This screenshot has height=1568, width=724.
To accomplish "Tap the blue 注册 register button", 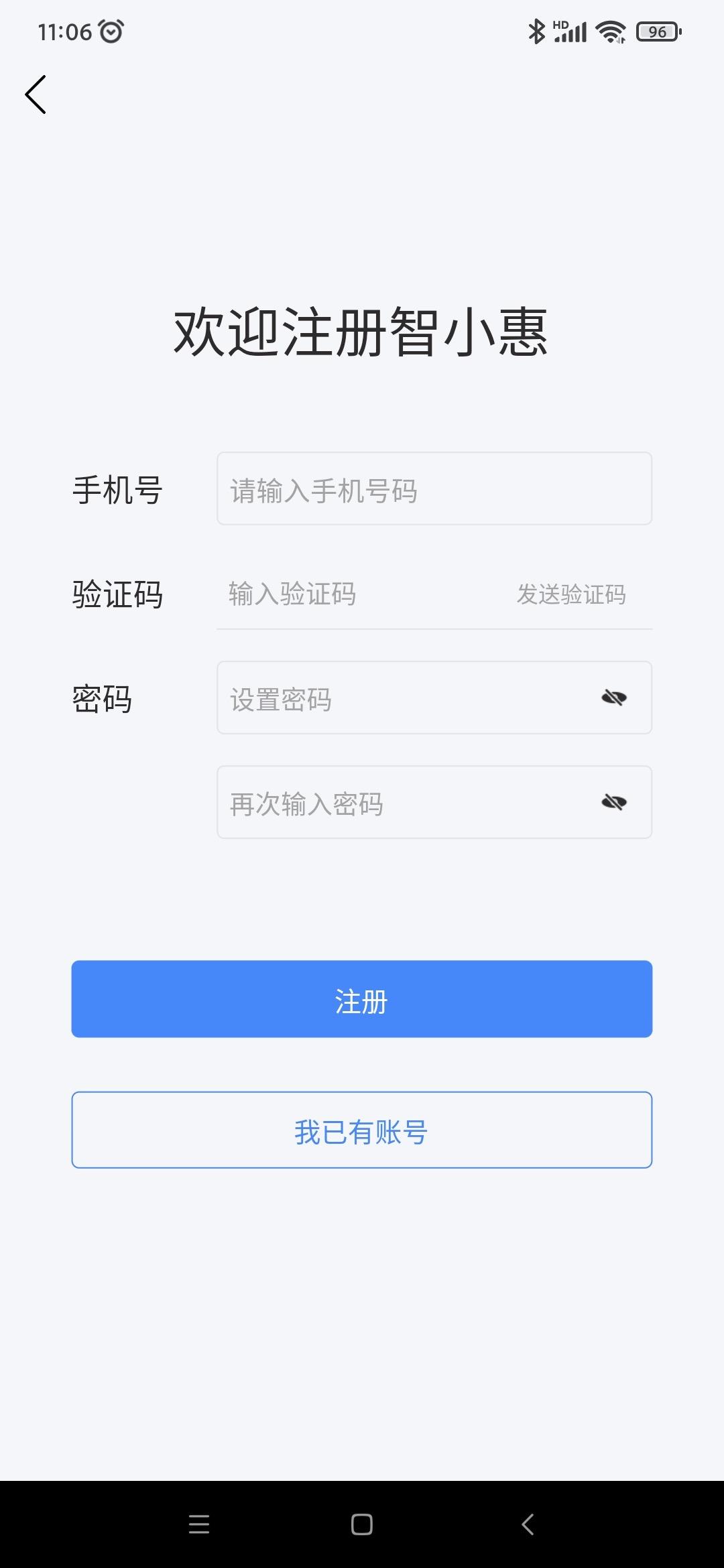I will (362, 999).
